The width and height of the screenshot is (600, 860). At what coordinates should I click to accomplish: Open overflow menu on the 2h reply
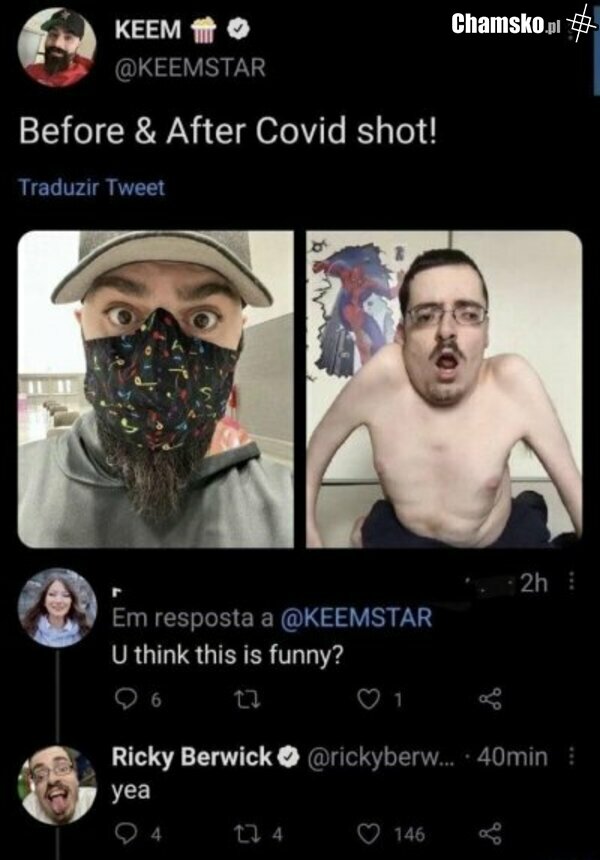click(x=571, y=581)
